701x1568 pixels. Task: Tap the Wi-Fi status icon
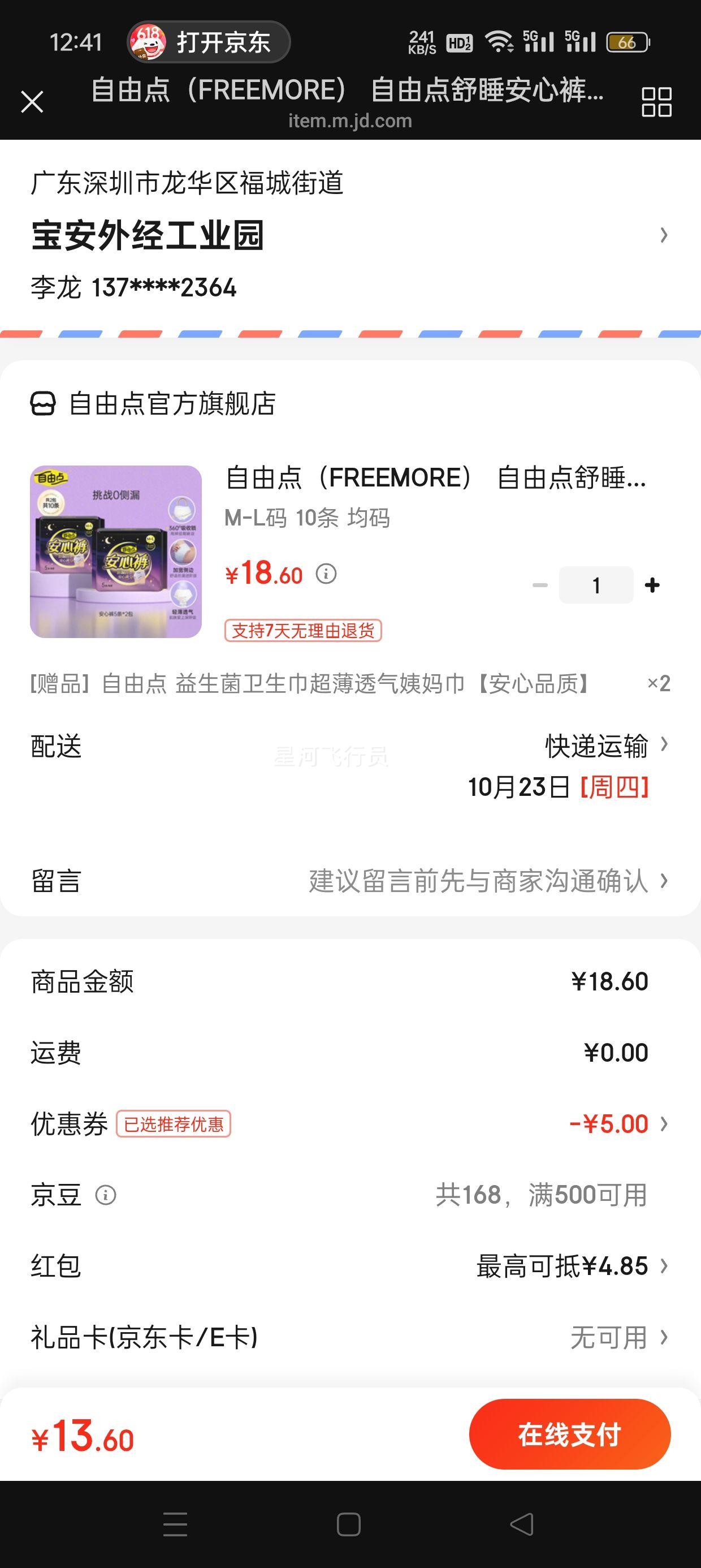[500, 41]
